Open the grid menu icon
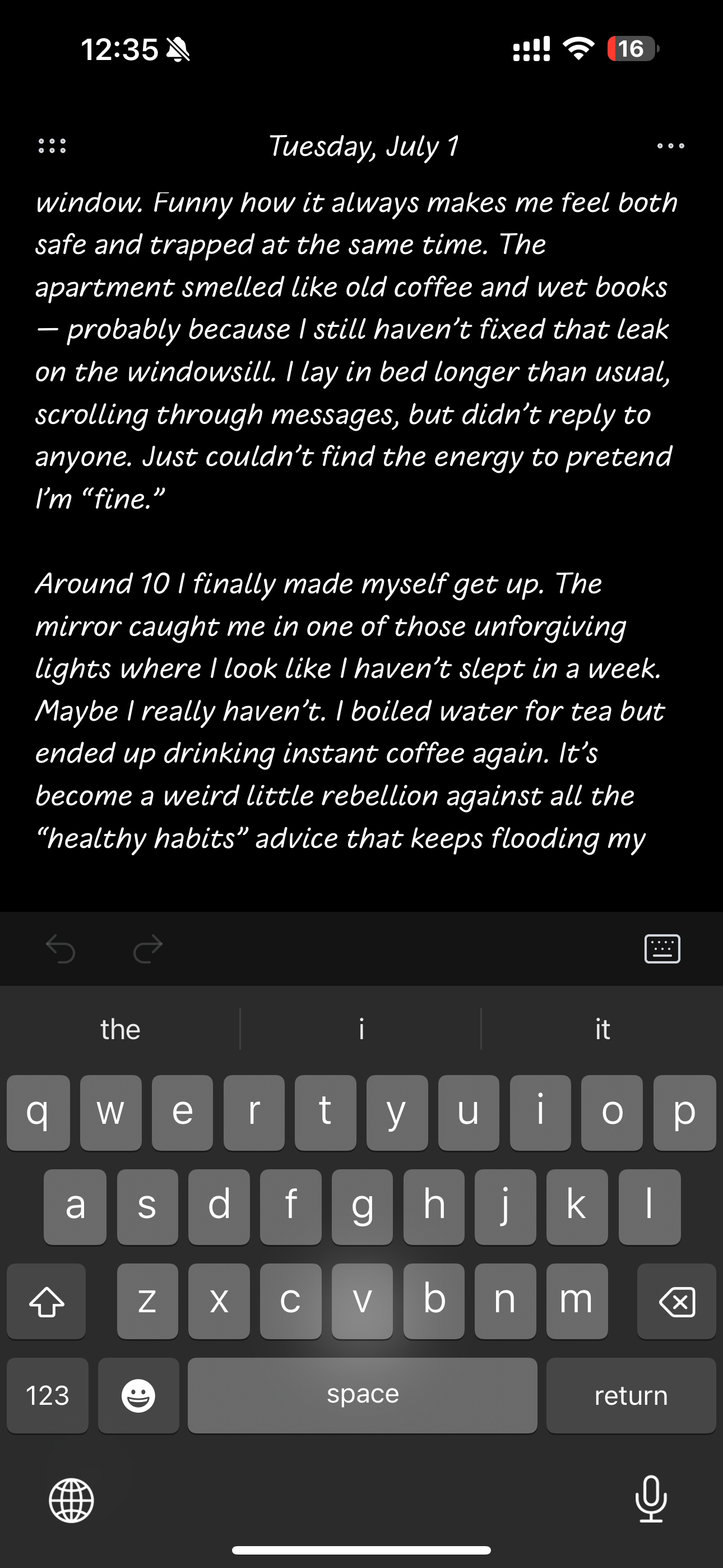Image resolution: width=723 pixels, height=1568 pixels. click(52, 146)
